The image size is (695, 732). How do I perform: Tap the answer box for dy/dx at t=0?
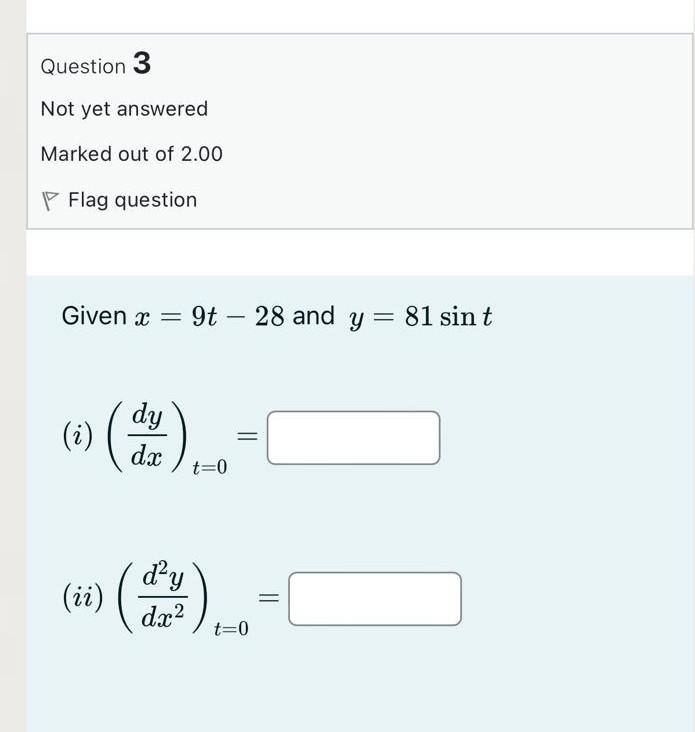tap(353, 438)
